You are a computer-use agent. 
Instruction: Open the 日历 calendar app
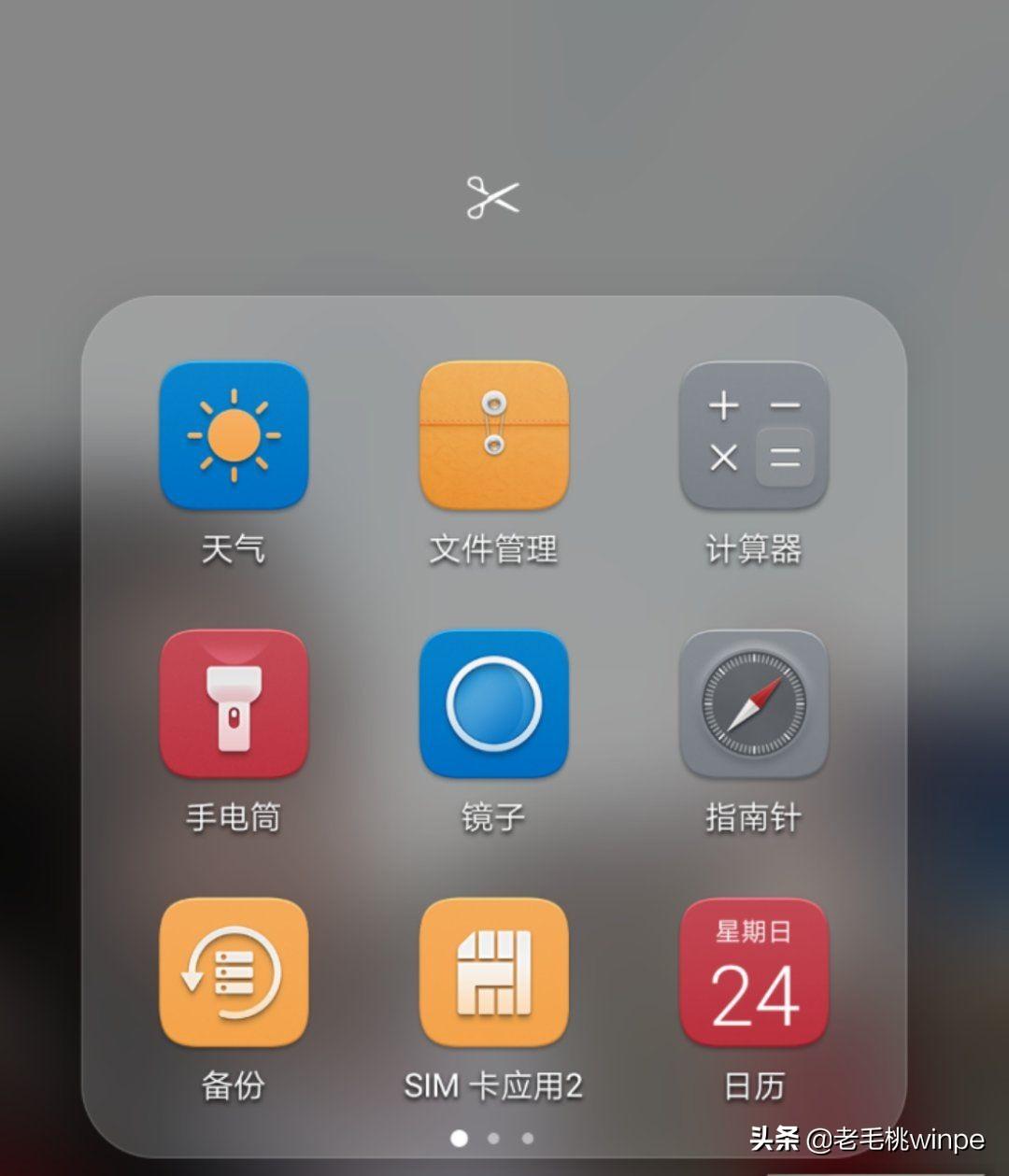[753, 972]
